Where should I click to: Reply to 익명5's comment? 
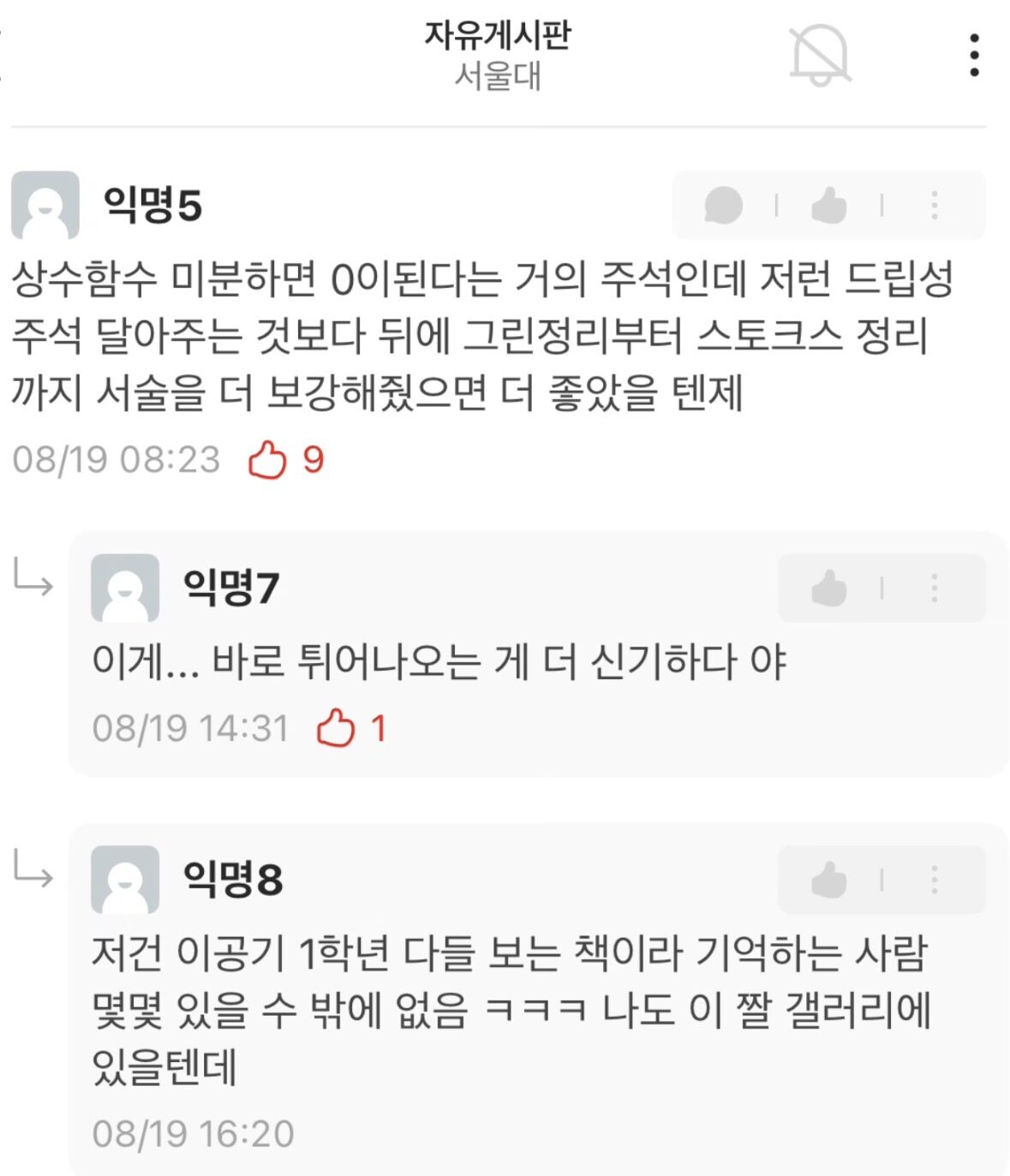(723, 206)
